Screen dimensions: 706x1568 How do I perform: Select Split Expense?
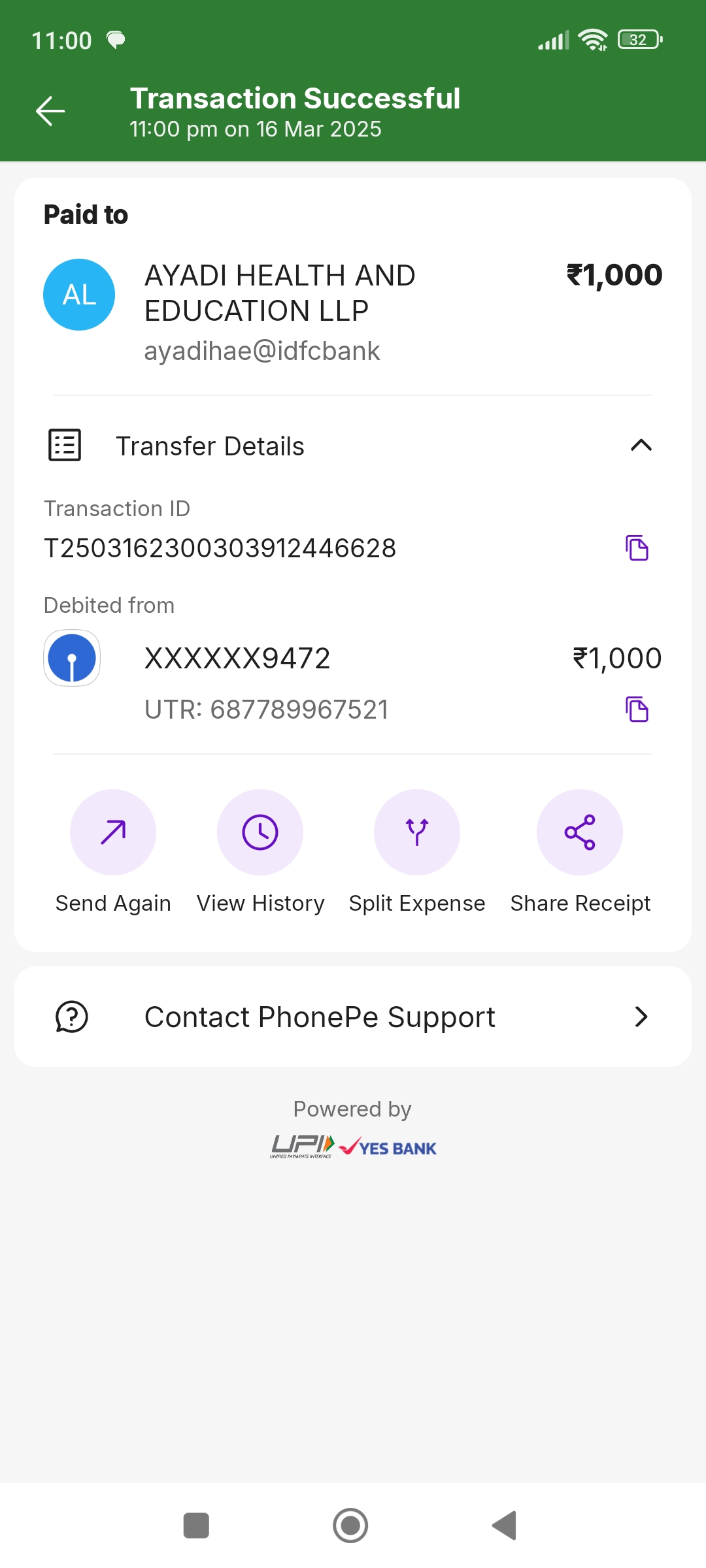coord(417,832)
